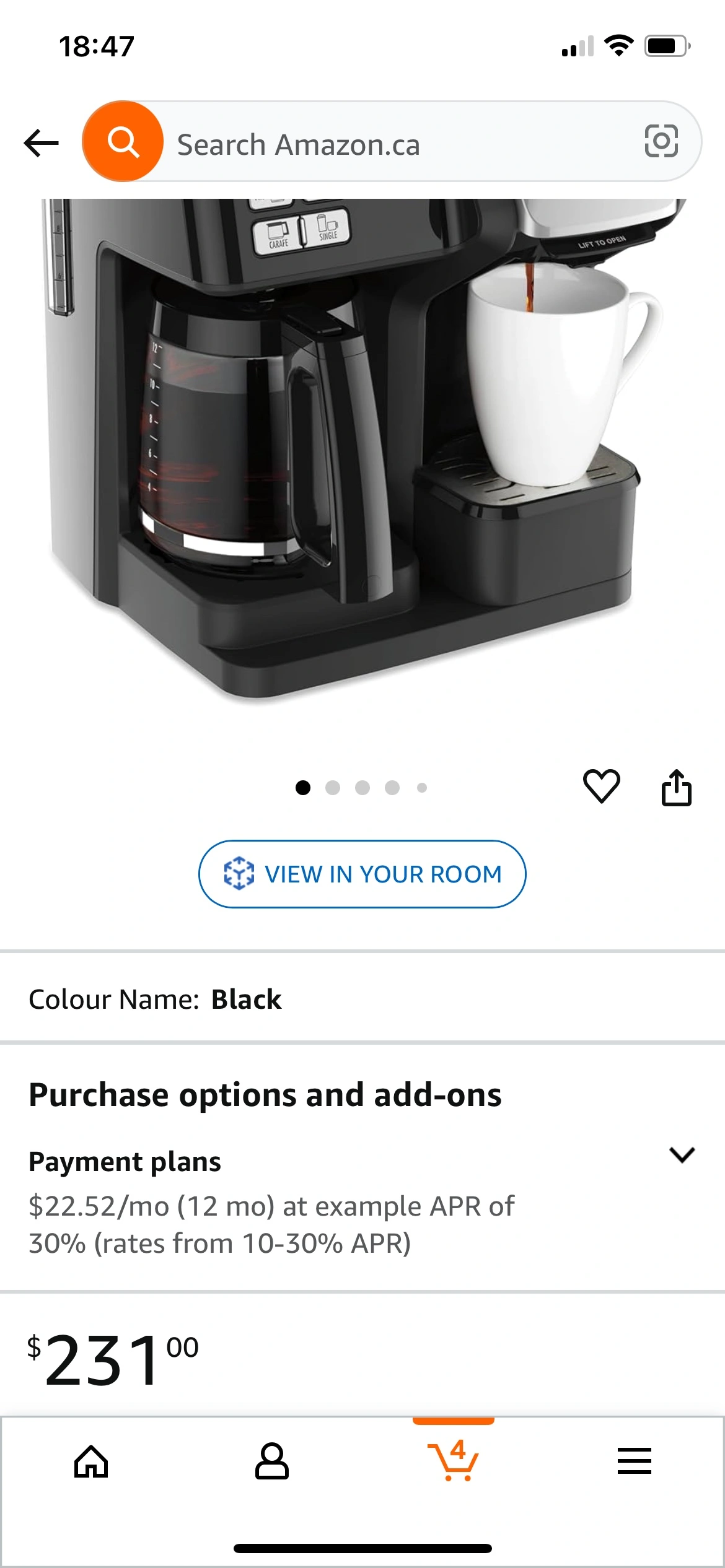Expand the Payment plans section
Viewport: 725px width, 1568px height.
[x=682, y=1154]
